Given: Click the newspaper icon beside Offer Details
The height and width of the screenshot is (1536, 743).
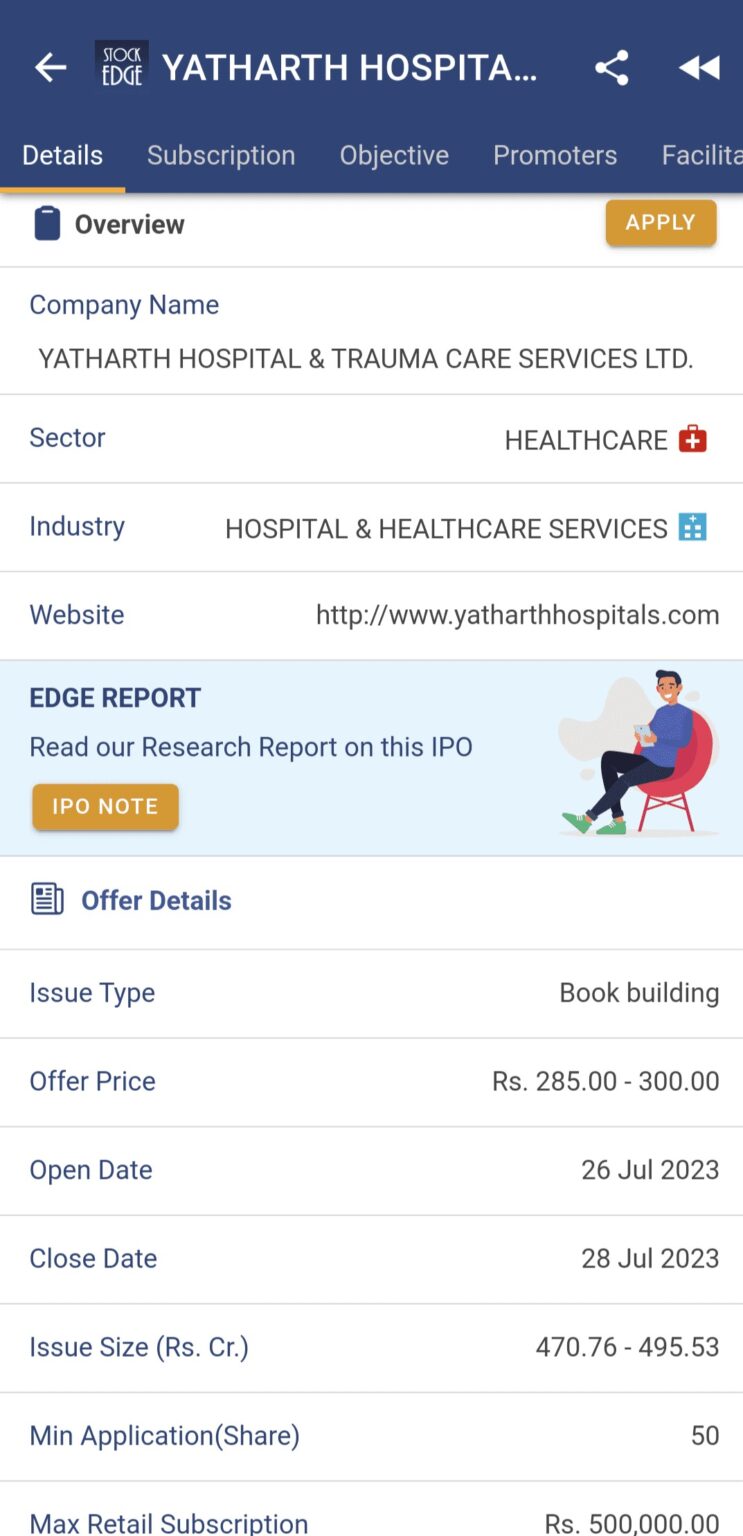Looking at the screenshot, I should (x=45, y=899).
